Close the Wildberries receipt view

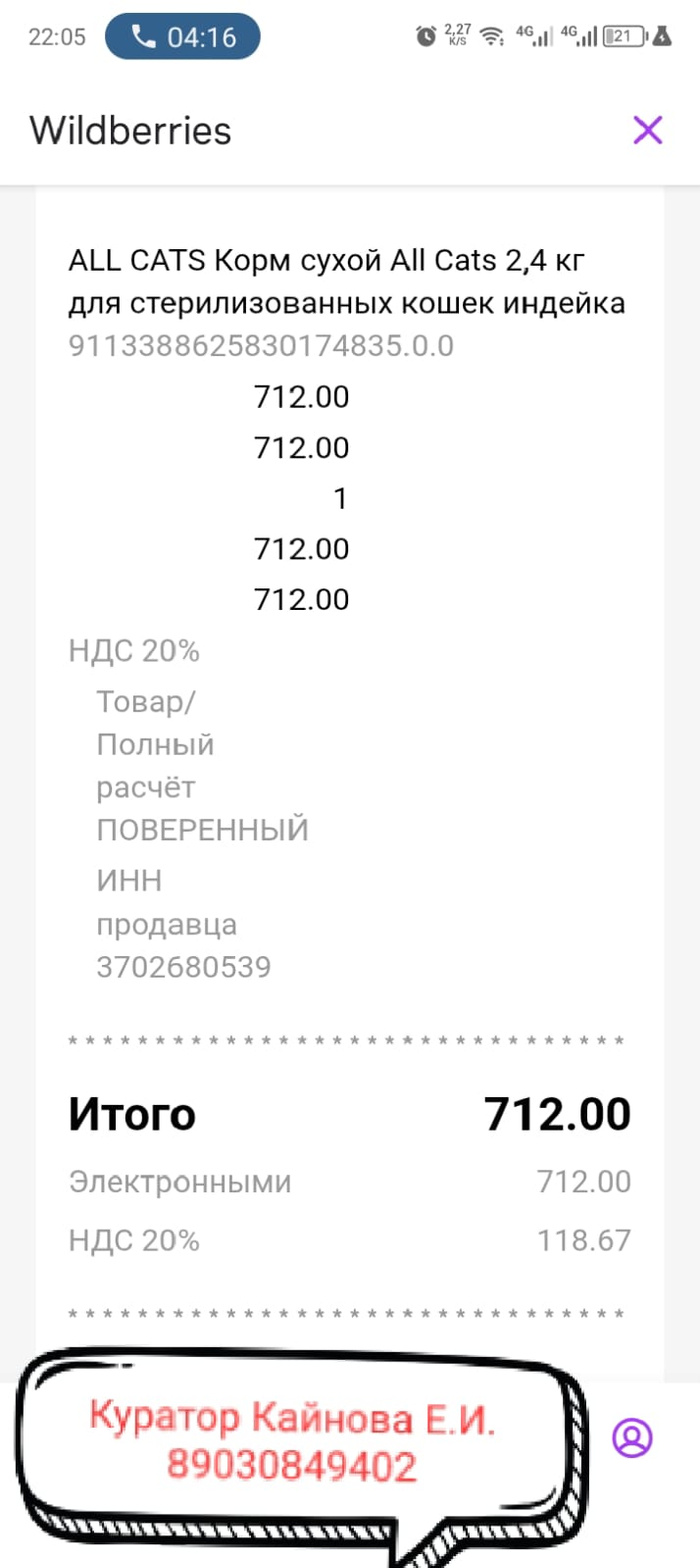click(648, 130)
